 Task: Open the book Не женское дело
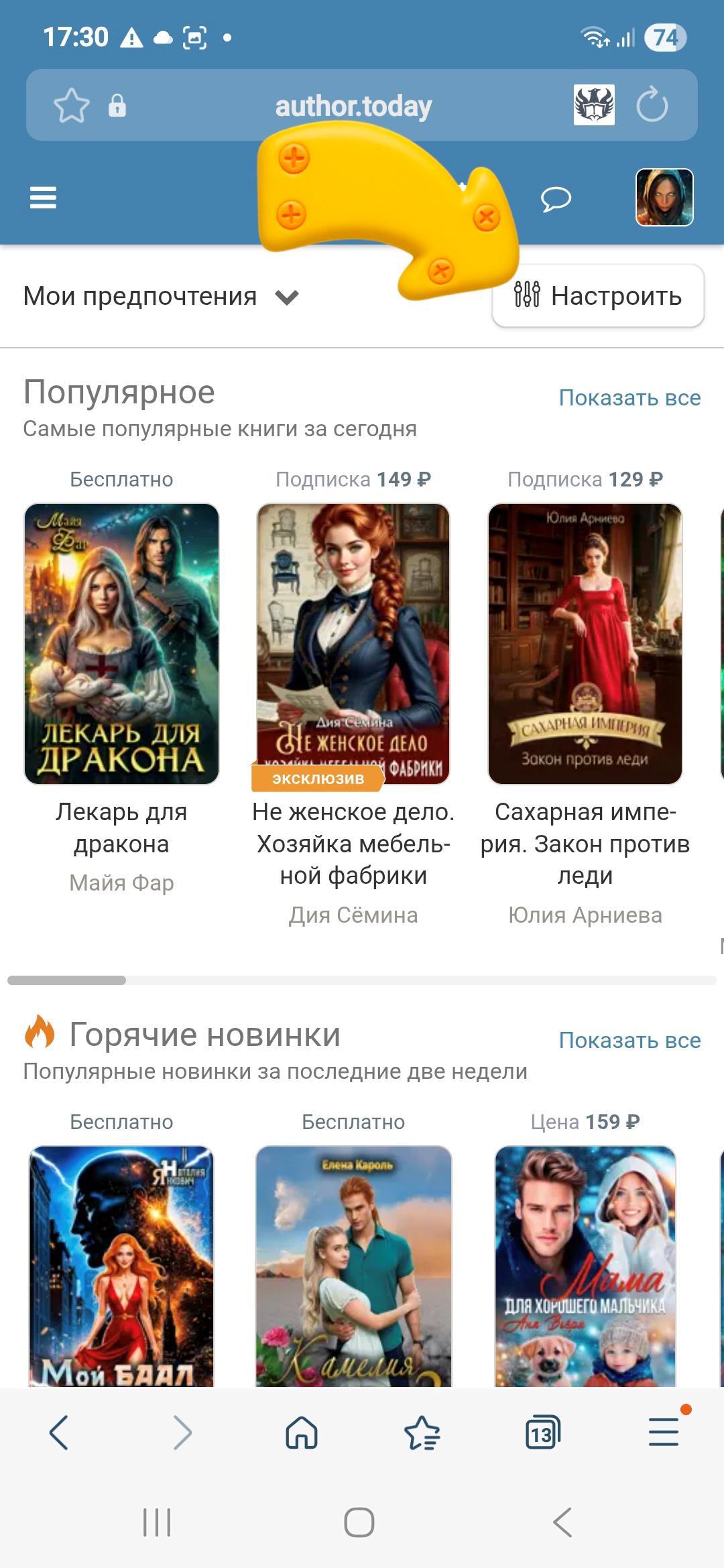353,643
